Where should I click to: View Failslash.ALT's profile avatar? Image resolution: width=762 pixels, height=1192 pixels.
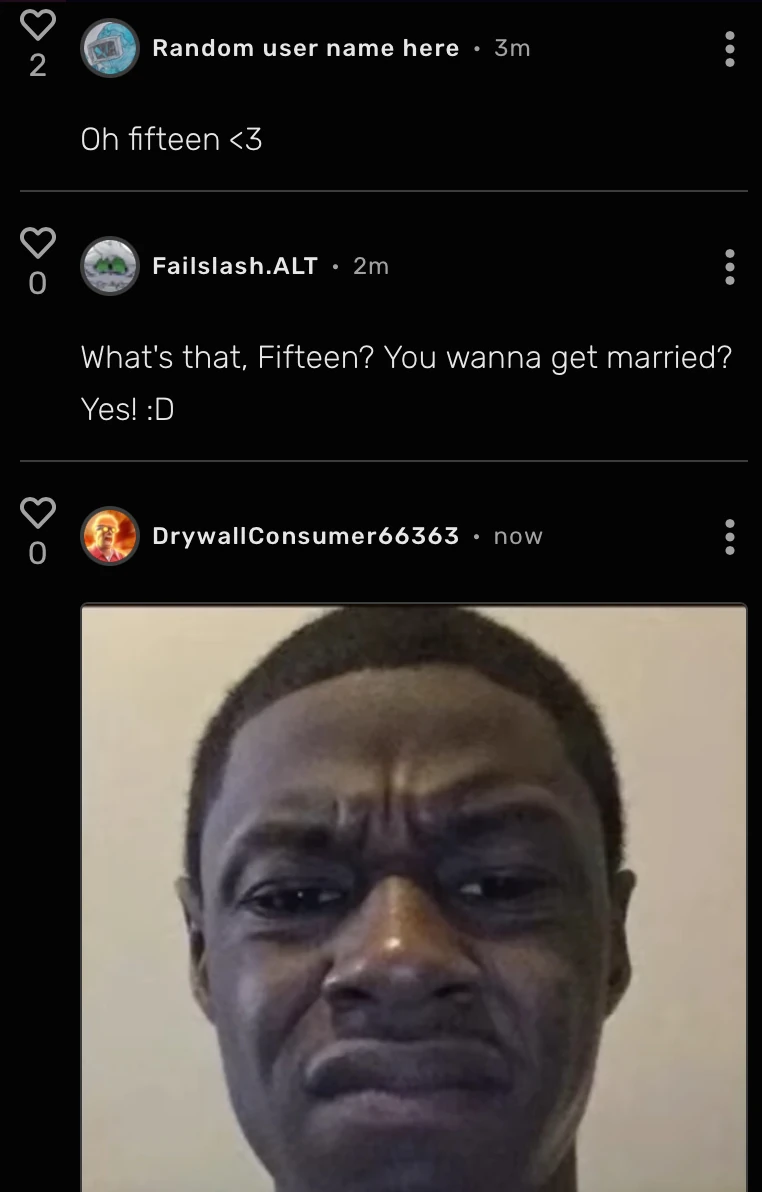point(109,266)
